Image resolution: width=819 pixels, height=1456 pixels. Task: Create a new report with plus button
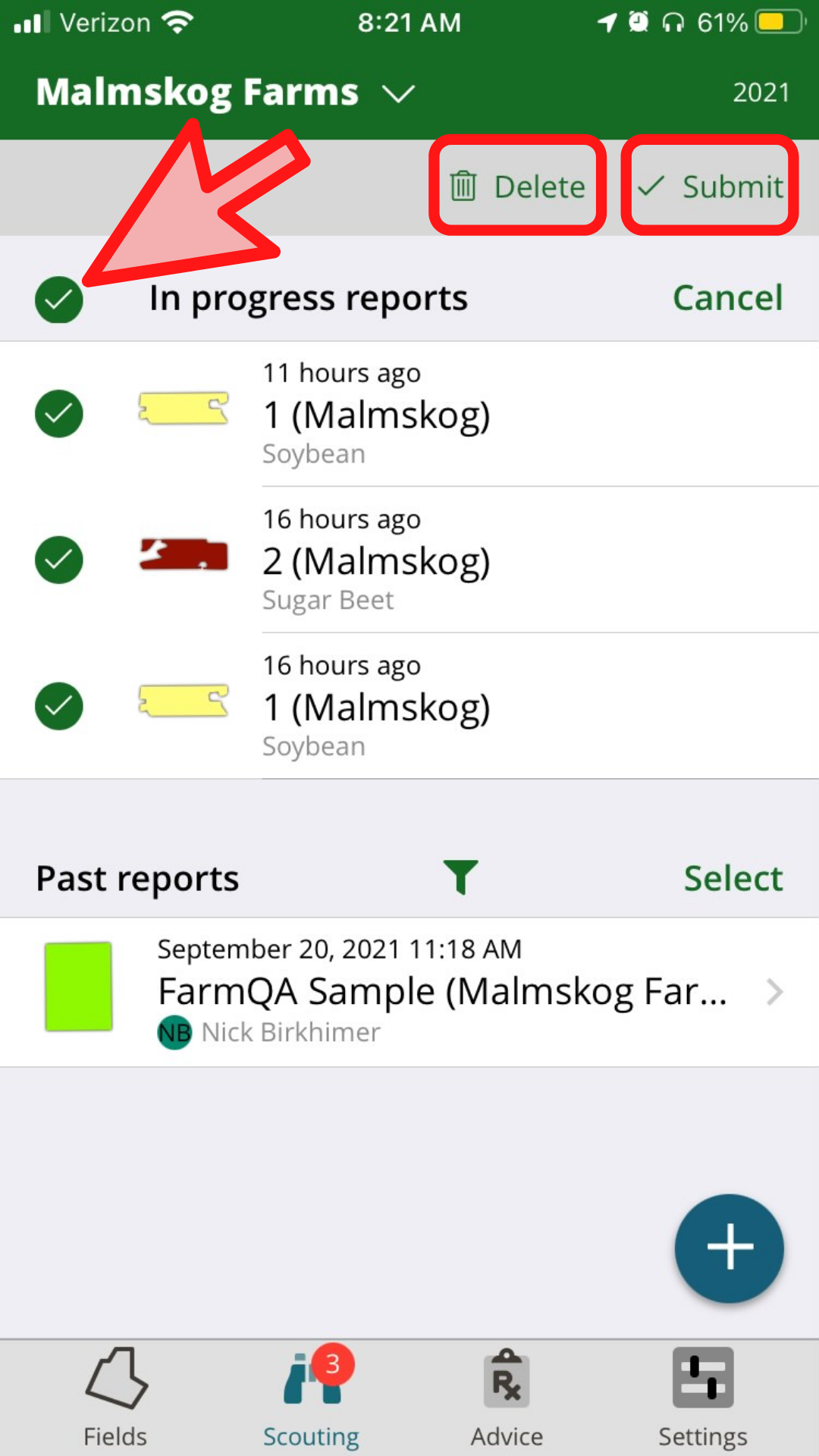(x=730, y=1248)
